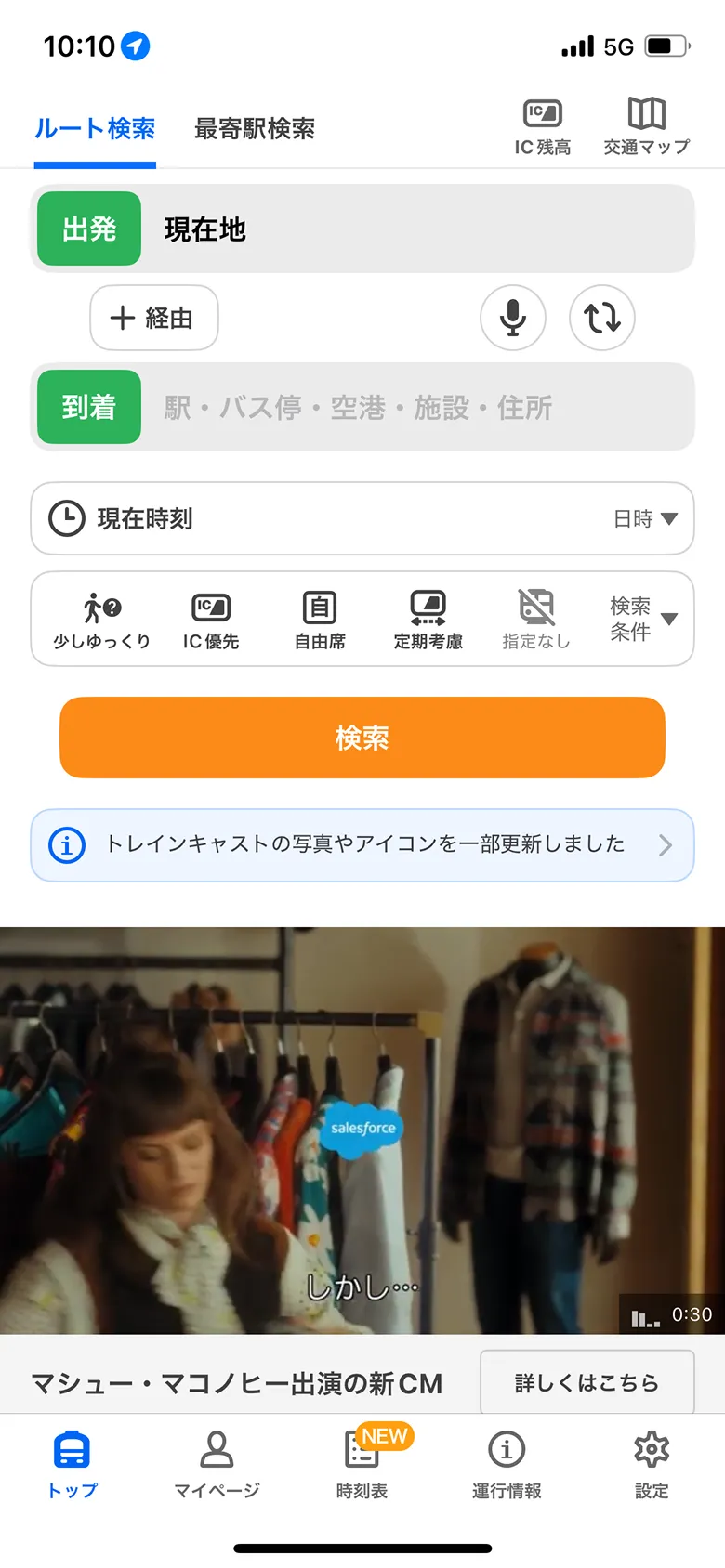725x1568 pixels.
Task: Switch to the 最寄駅検索 tab
Action: tap(254, 129)
